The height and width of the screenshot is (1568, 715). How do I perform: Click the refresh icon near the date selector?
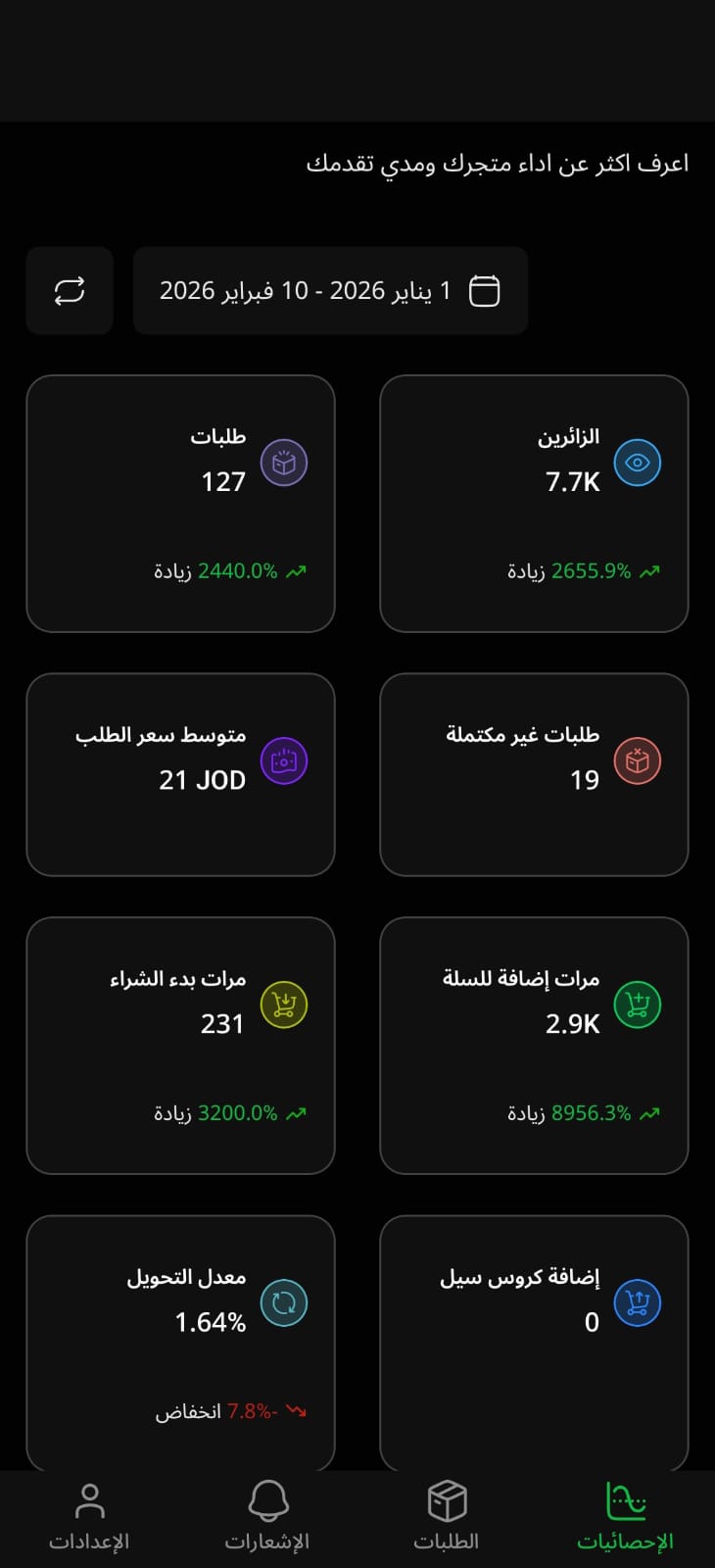[x=70, y=290]
